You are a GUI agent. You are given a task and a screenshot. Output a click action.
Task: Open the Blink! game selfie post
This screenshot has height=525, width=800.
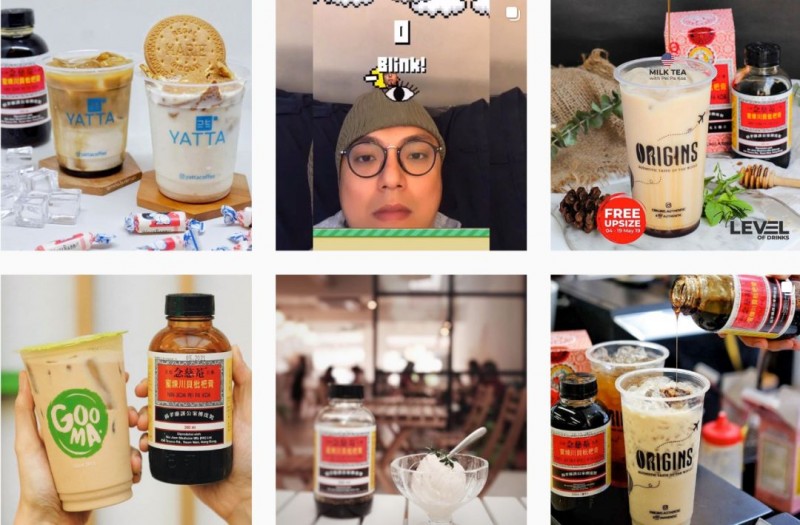point(401,125)
